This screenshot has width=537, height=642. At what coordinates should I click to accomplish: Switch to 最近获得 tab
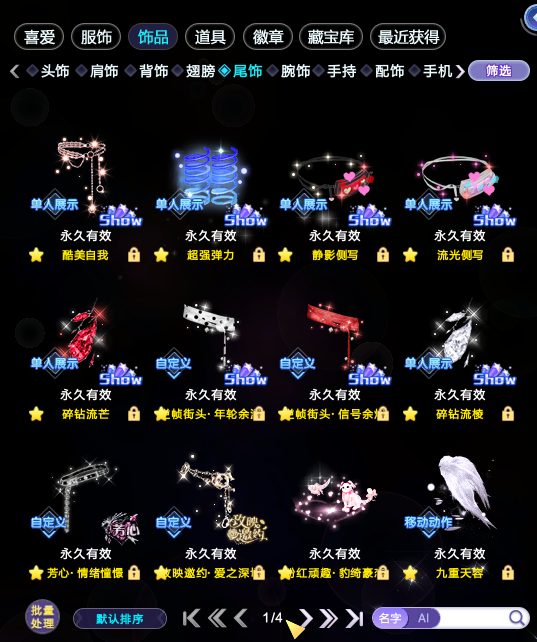pos(408,37)
